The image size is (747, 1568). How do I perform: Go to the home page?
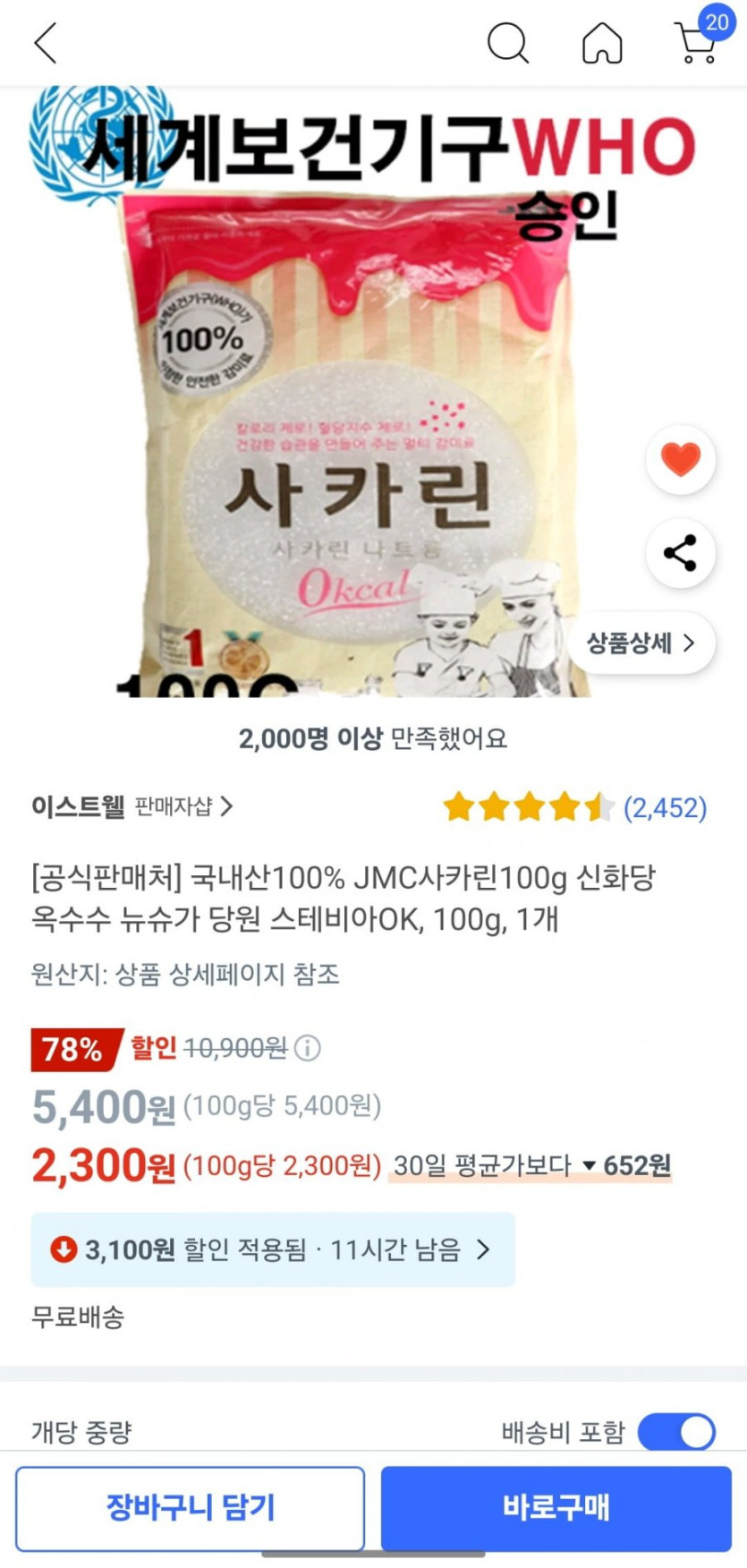click(602, 43)
